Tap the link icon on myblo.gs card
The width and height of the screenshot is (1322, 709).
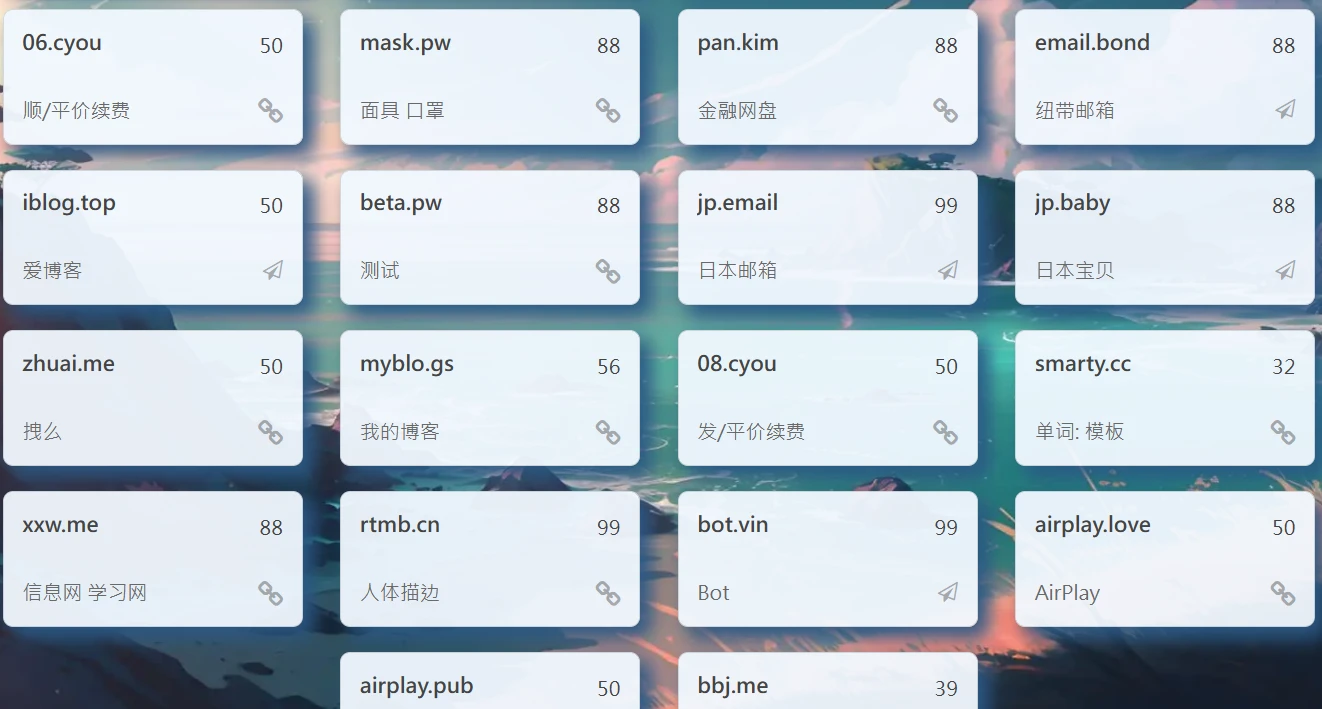[608, 432]
